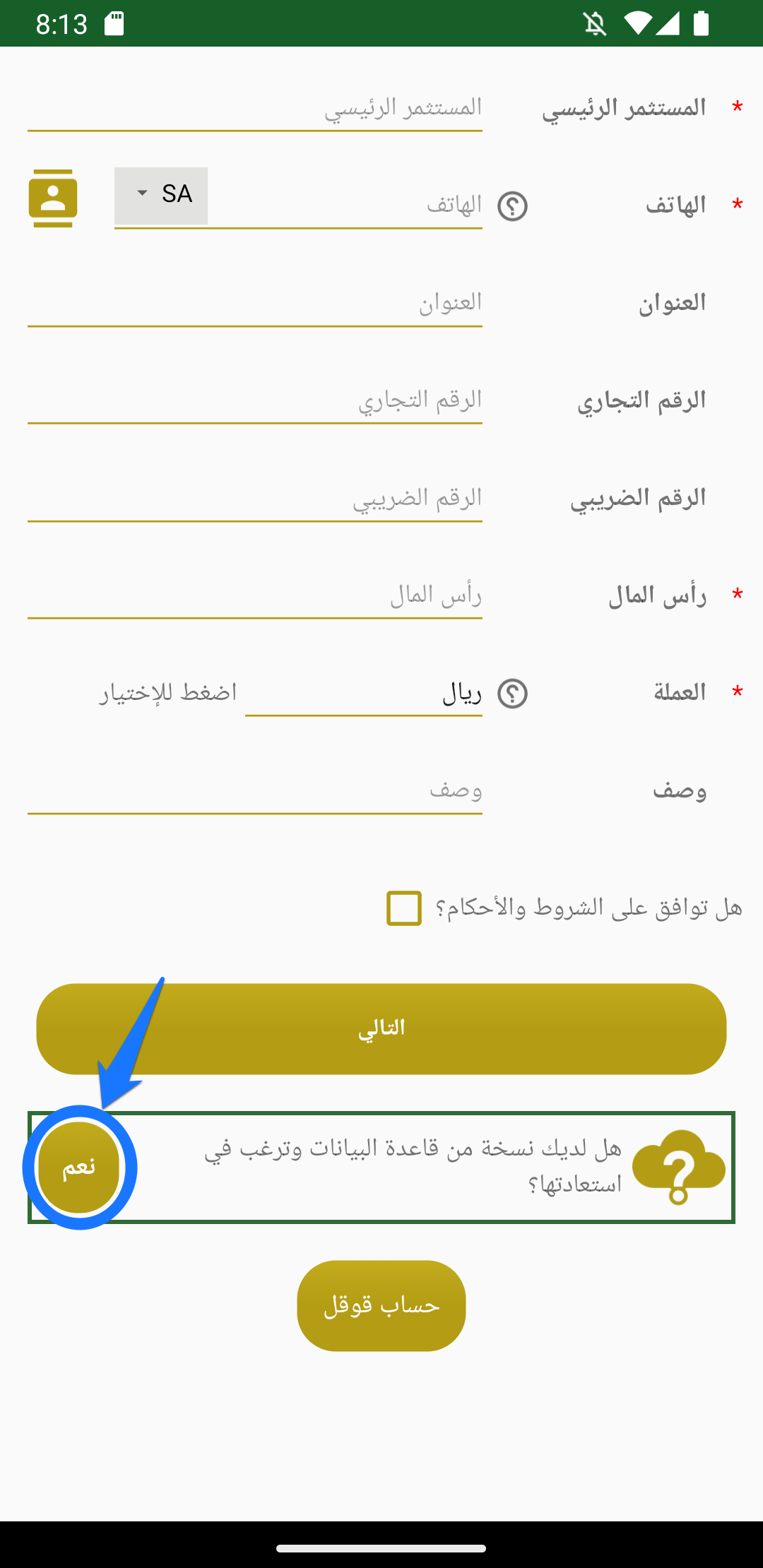Tap the main investor (المستثمر الرئيسي) field

[254, 108]
